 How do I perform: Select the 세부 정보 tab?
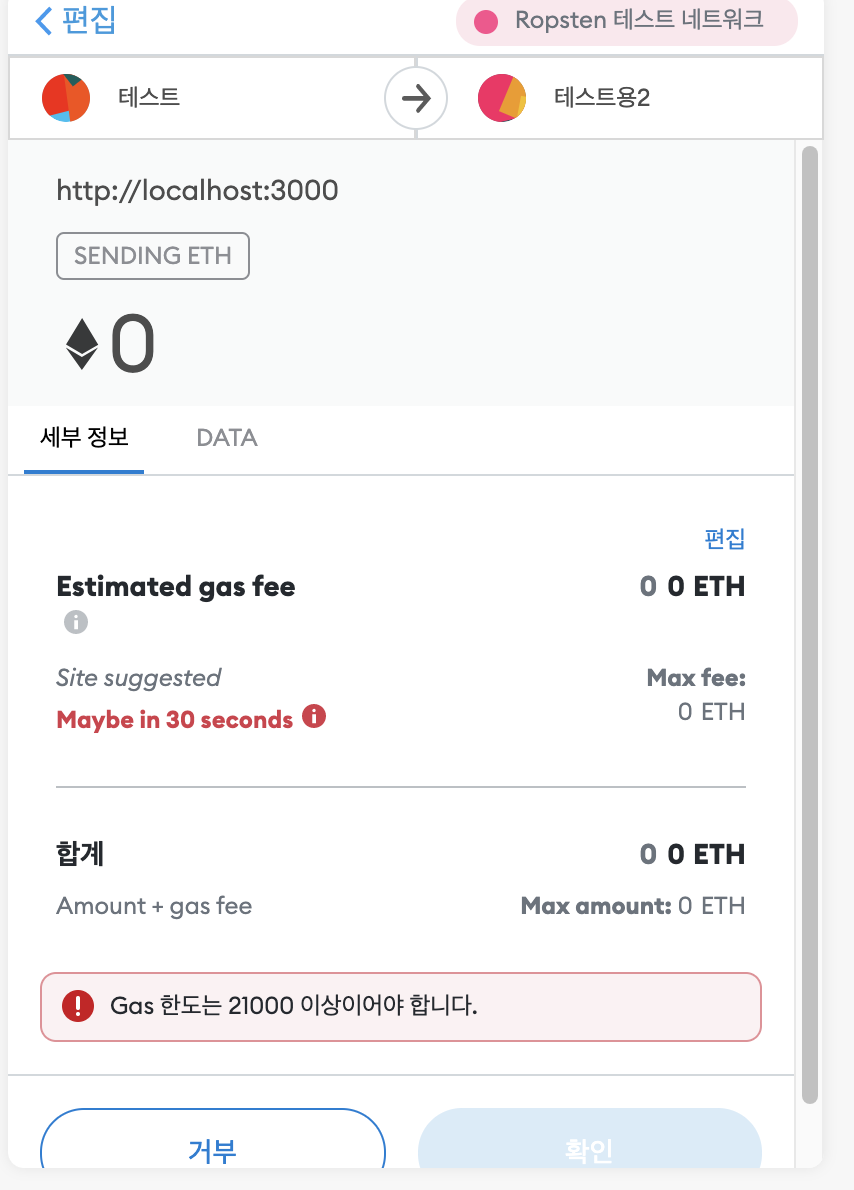pyautogui.click(x=84, y=438)
